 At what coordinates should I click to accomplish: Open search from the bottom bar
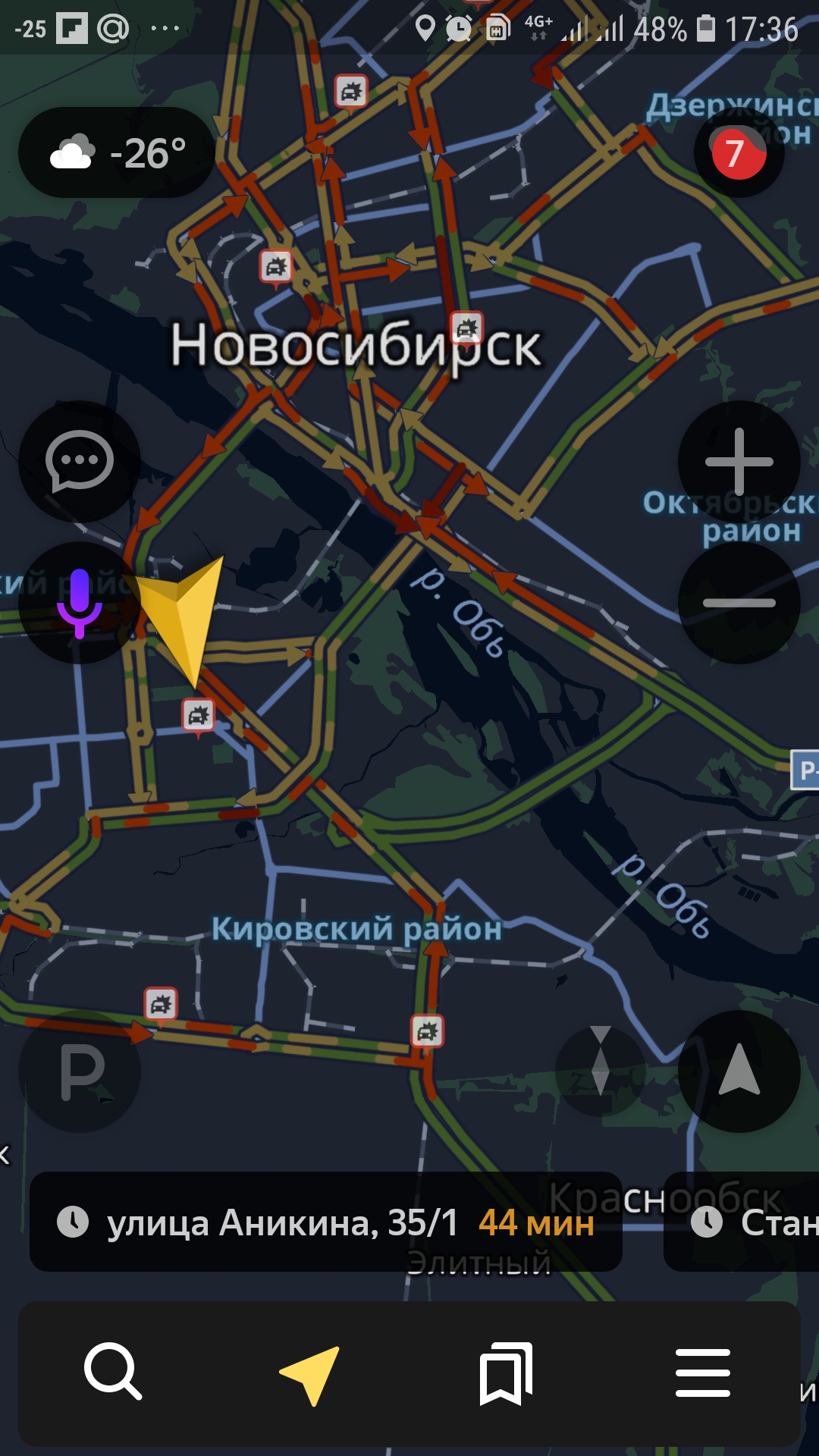point(113,1371)
